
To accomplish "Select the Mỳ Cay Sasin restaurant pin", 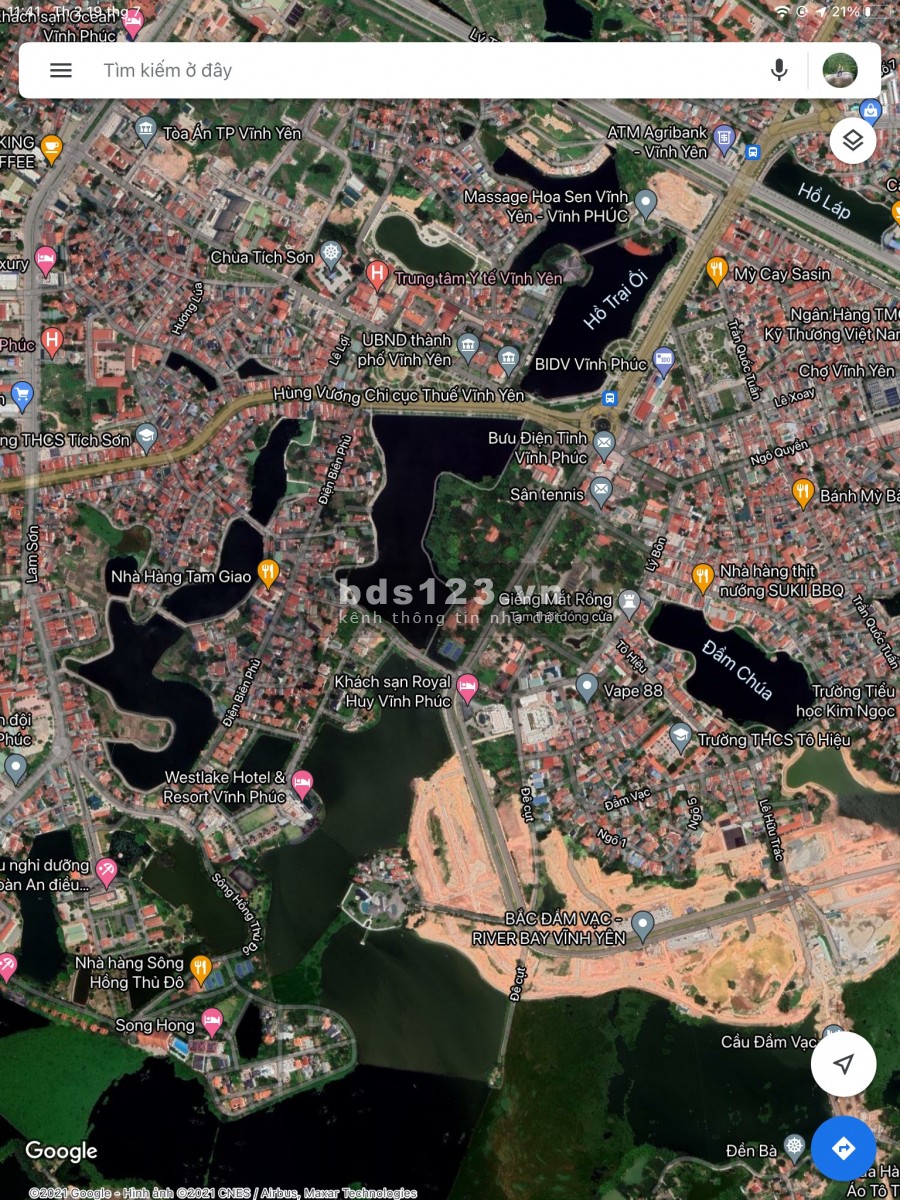I will pos(717,269).
